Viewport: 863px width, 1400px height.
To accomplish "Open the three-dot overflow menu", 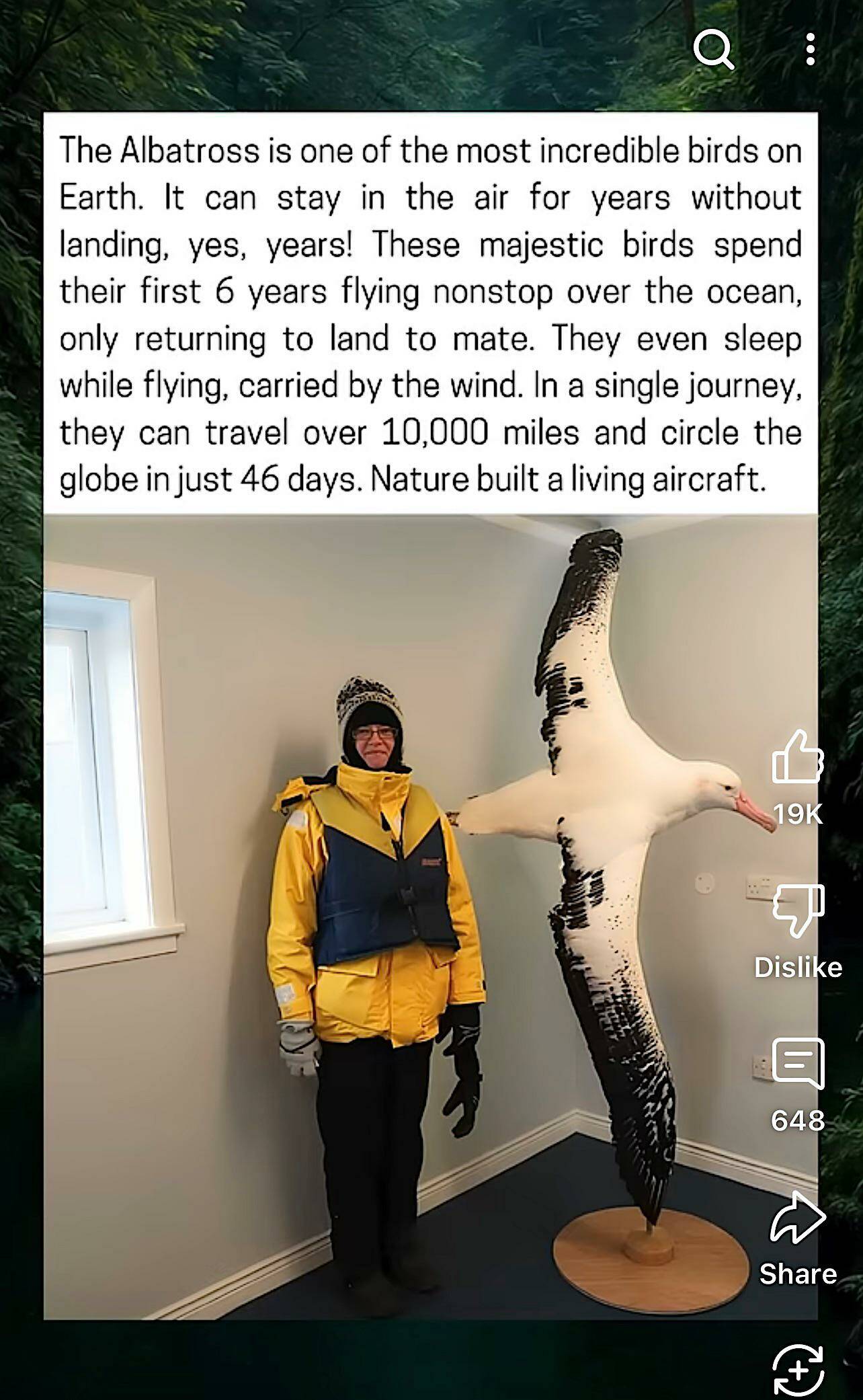I will pos(811,50).
